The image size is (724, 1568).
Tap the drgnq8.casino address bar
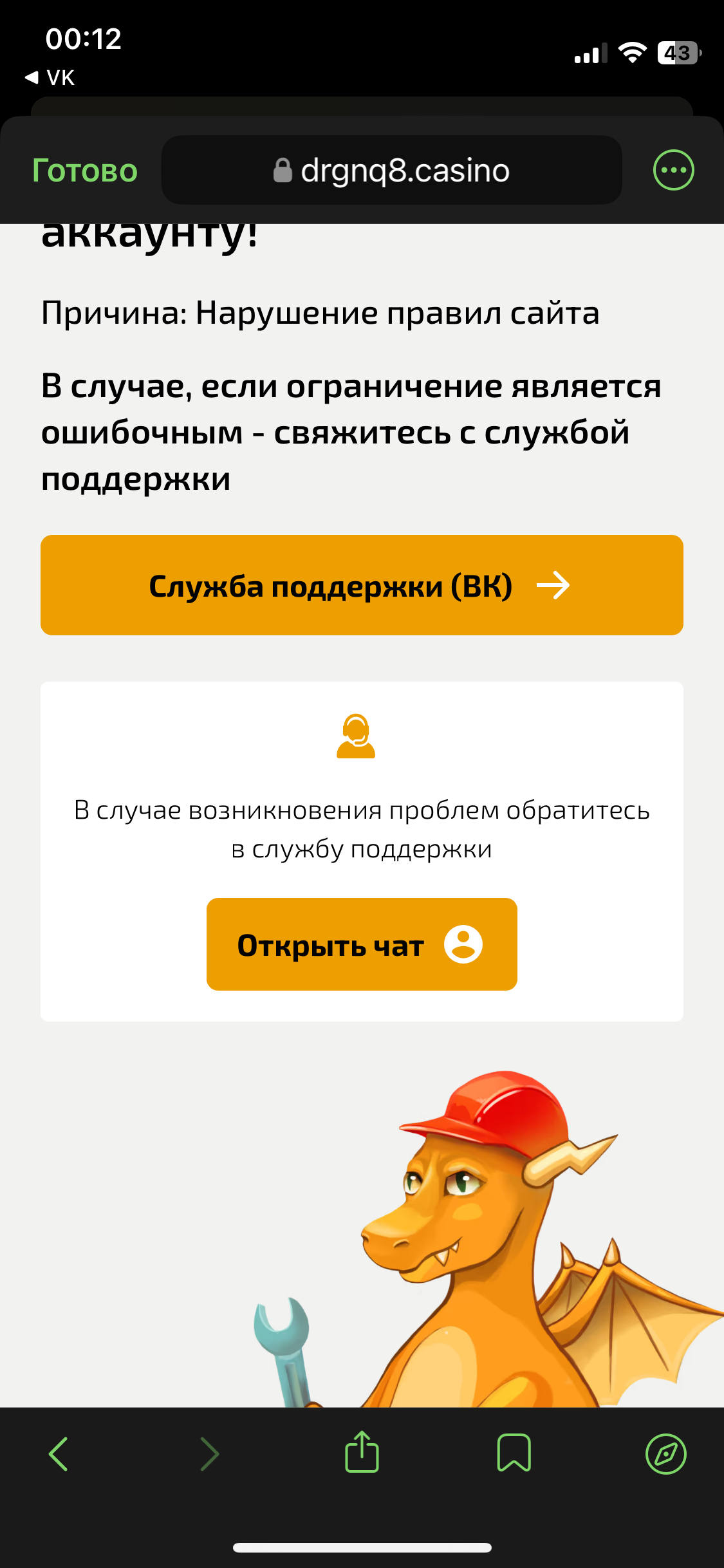pyautogui.click(x=391, y=170)
